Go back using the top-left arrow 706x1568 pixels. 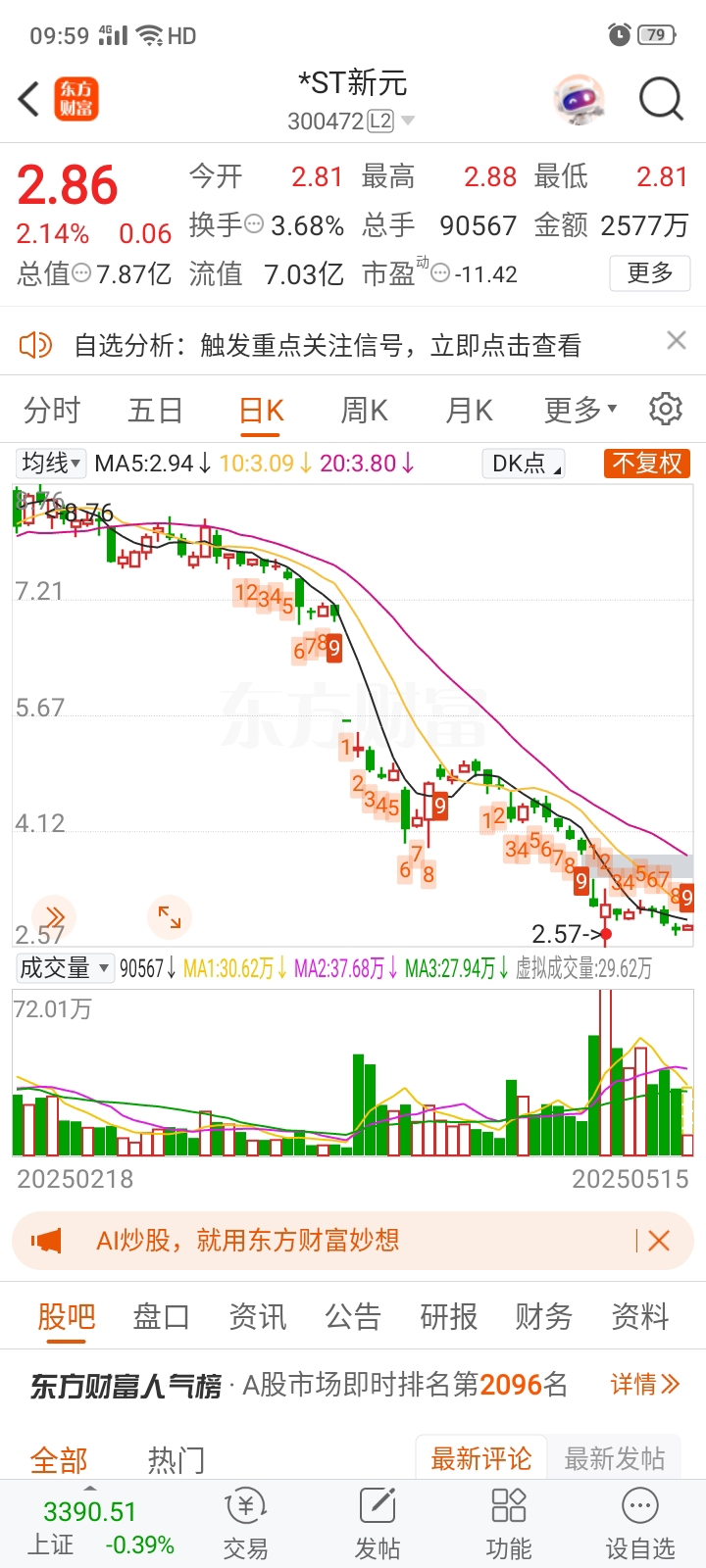click(x=29, y=99)
